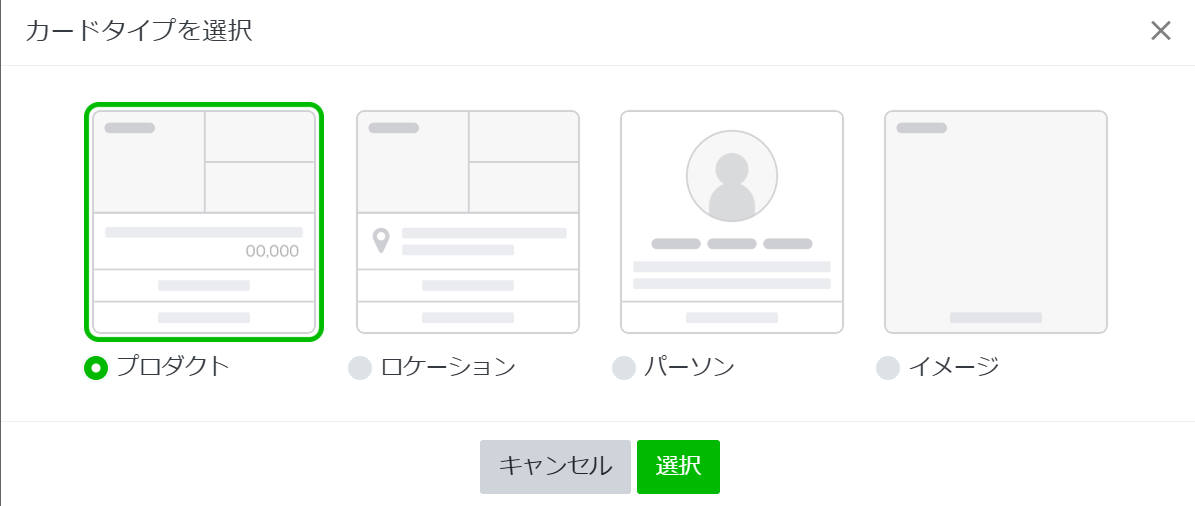This screenshot has height=506, width=1195.
Task: Tap the image card layout preview
Action: (996, 222)
